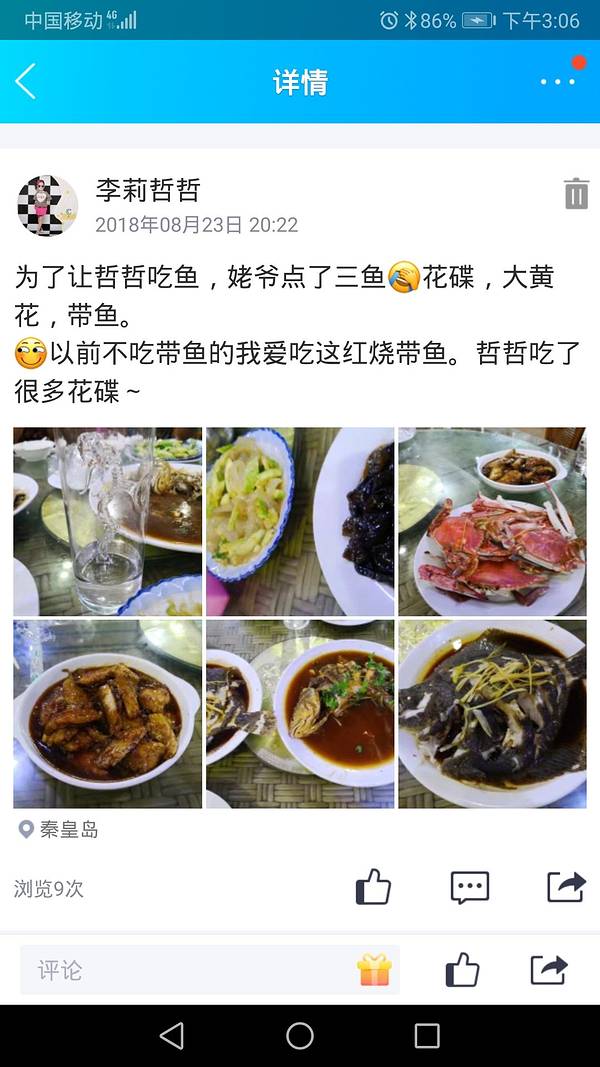Open the three-dot overflow menu
Screen dimensions: 600x1067
point(557,81)
